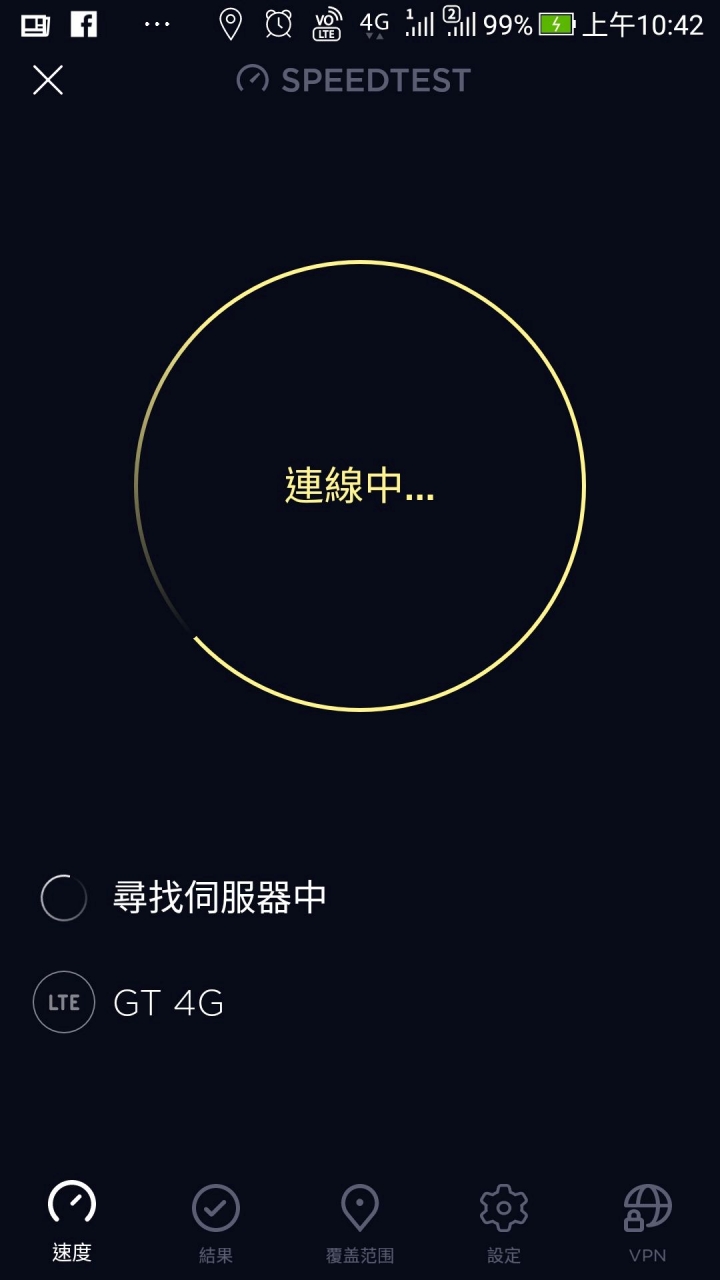Screen dimensions: 720x1280
Task: Select the 速度 speed tab
Action: 72,1223
